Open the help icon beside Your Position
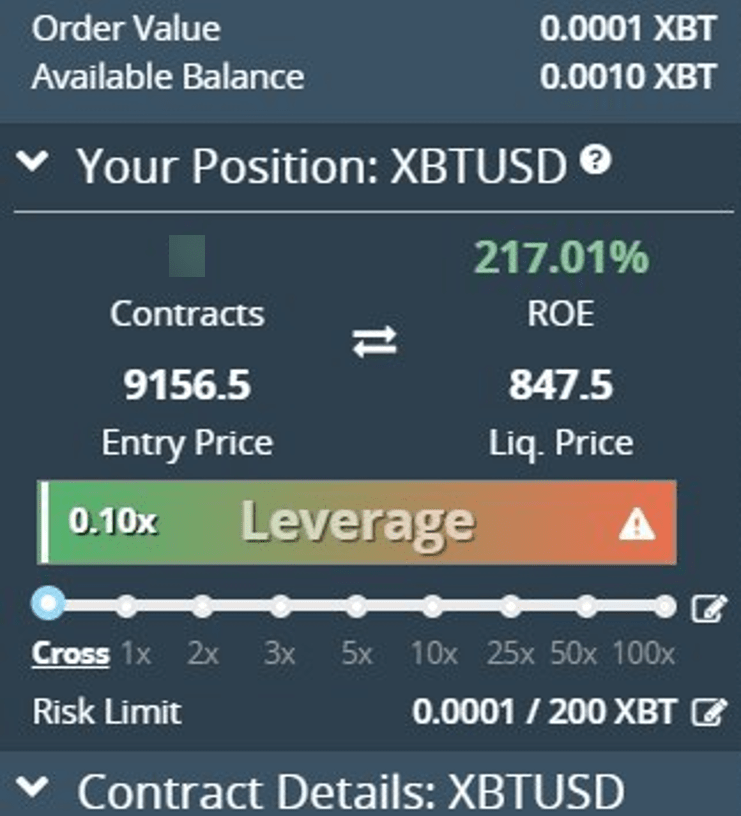Screen dimensions: 741x816 596,161
